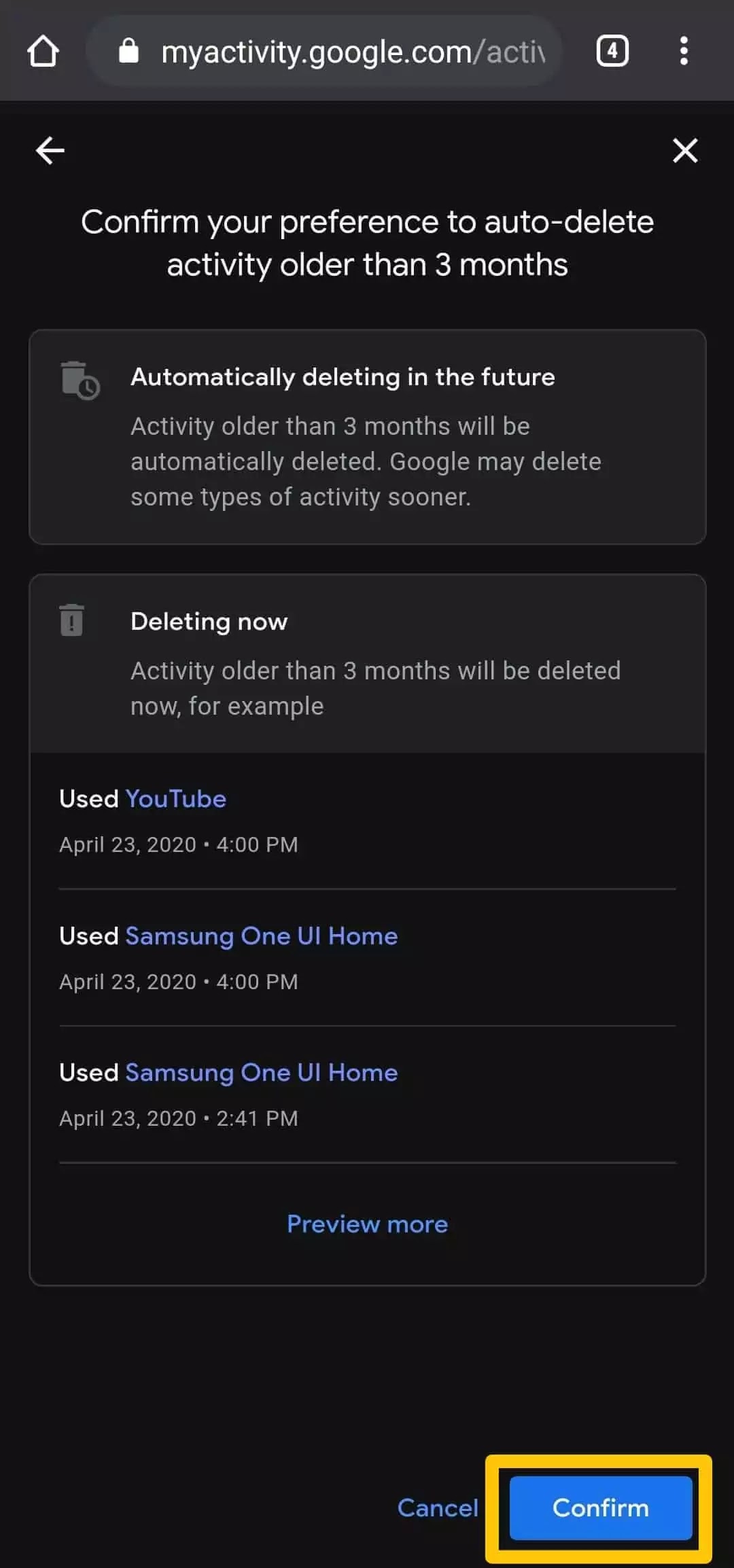Open the tab switcher showing 4 tabs
Screen dimensions: 734x1568
(x=612, y=51)
